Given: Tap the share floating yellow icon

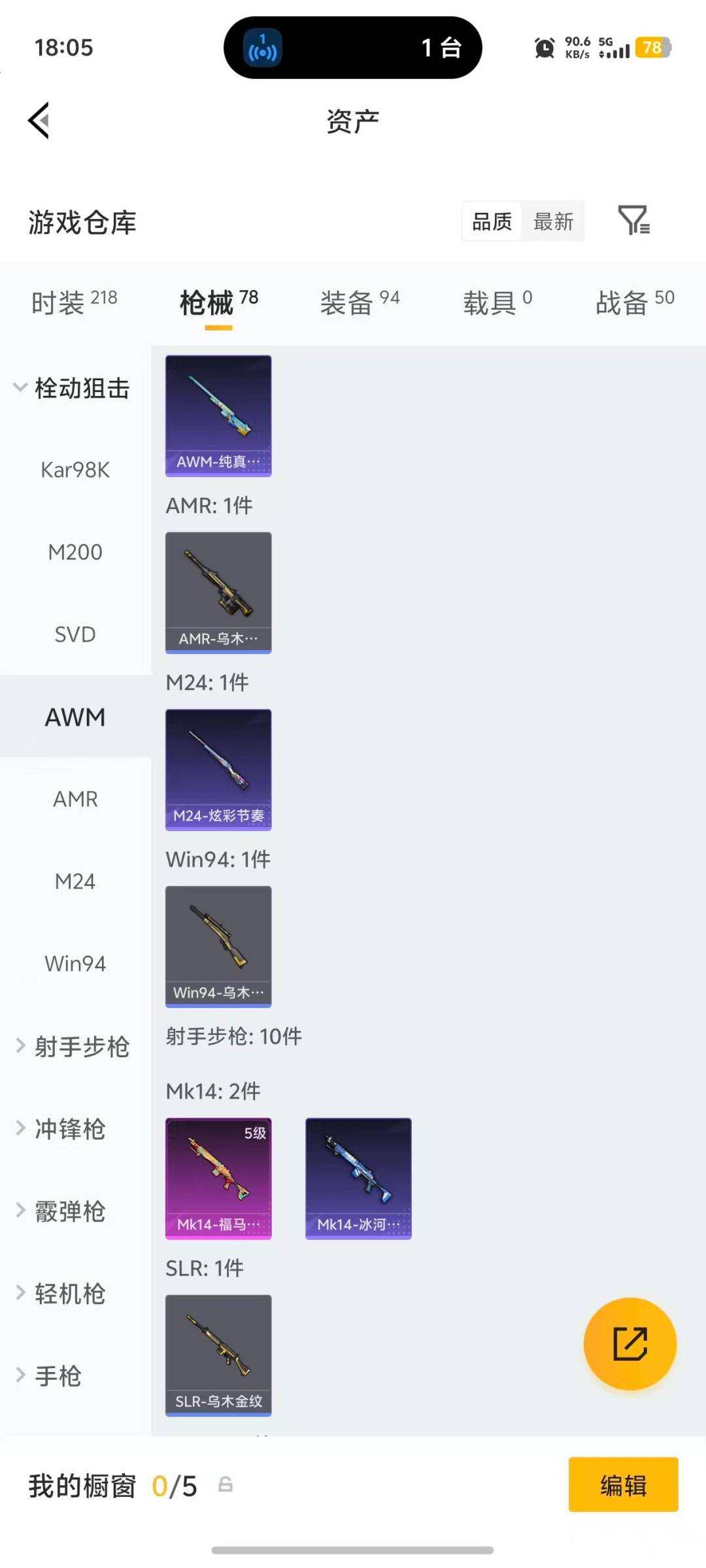Looking at the screenshot, I should (630, 1343).
